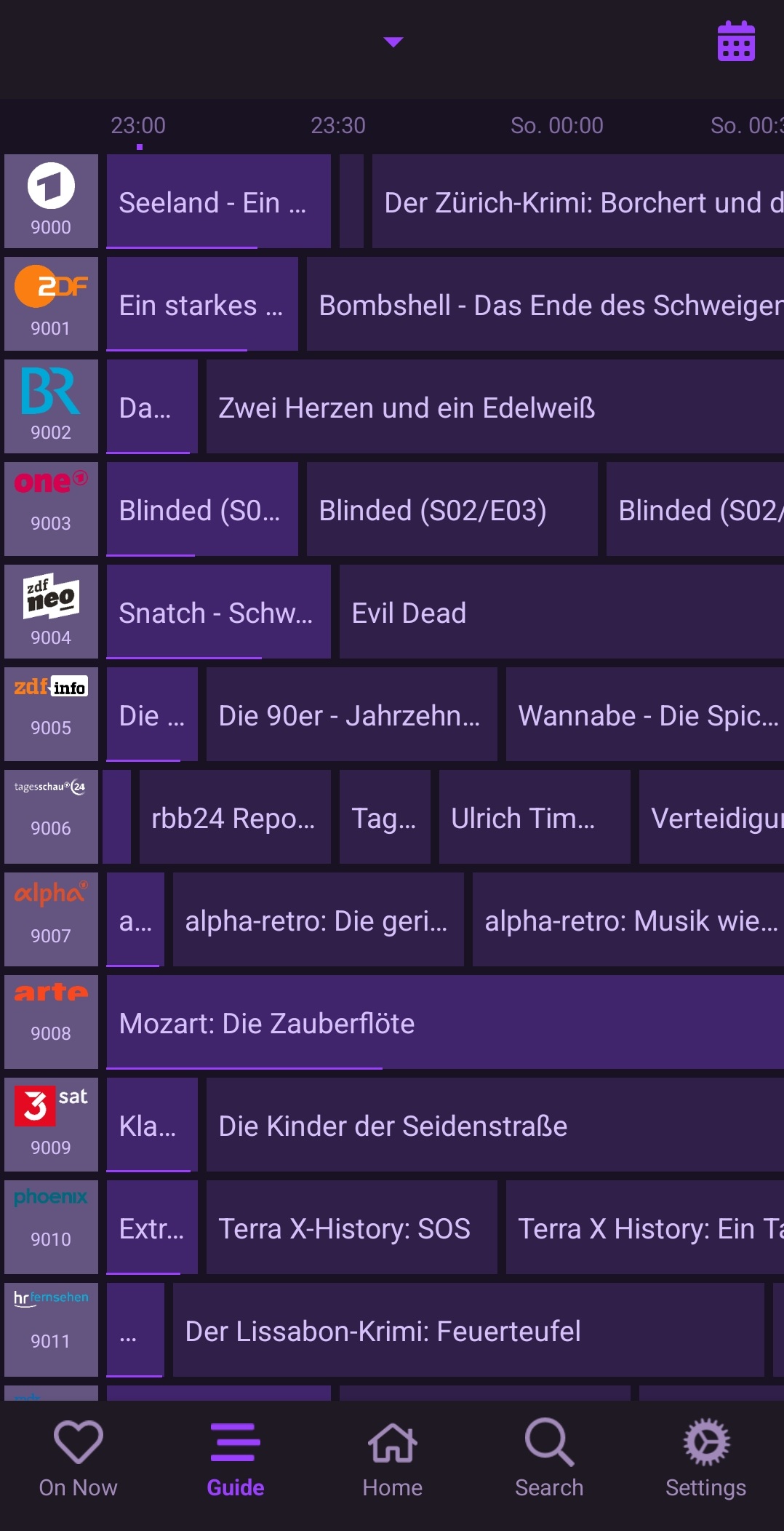This screenshot has width=784, height=1531.
Task: Open channel 9000 Das Erste
Action: pyautogui.click(x=51, y=201)
